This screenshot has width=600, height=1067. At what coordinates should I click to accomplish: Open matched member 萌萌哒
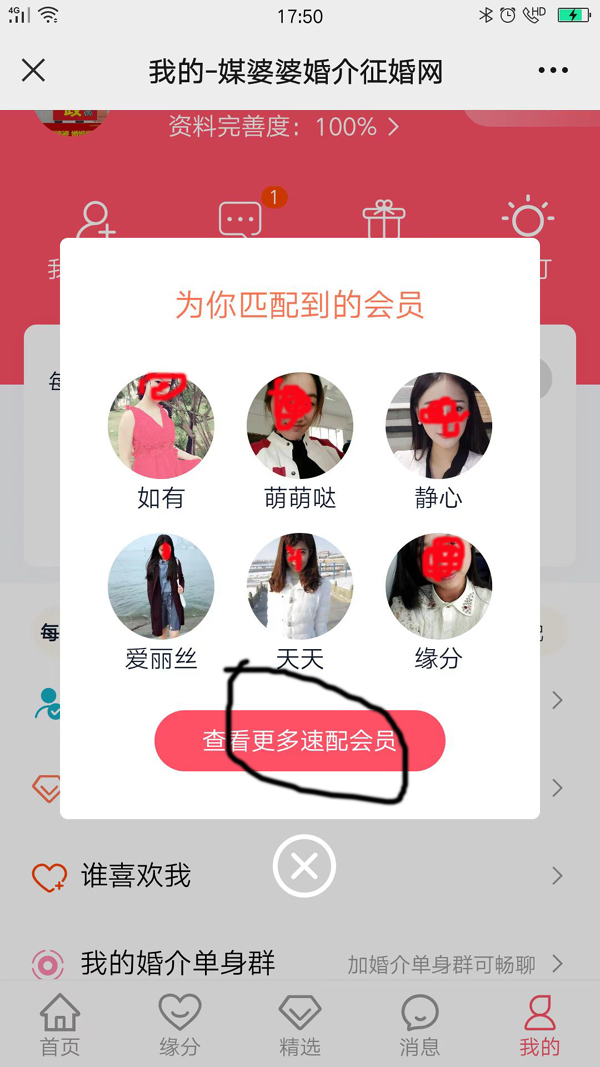coord(300,427)
